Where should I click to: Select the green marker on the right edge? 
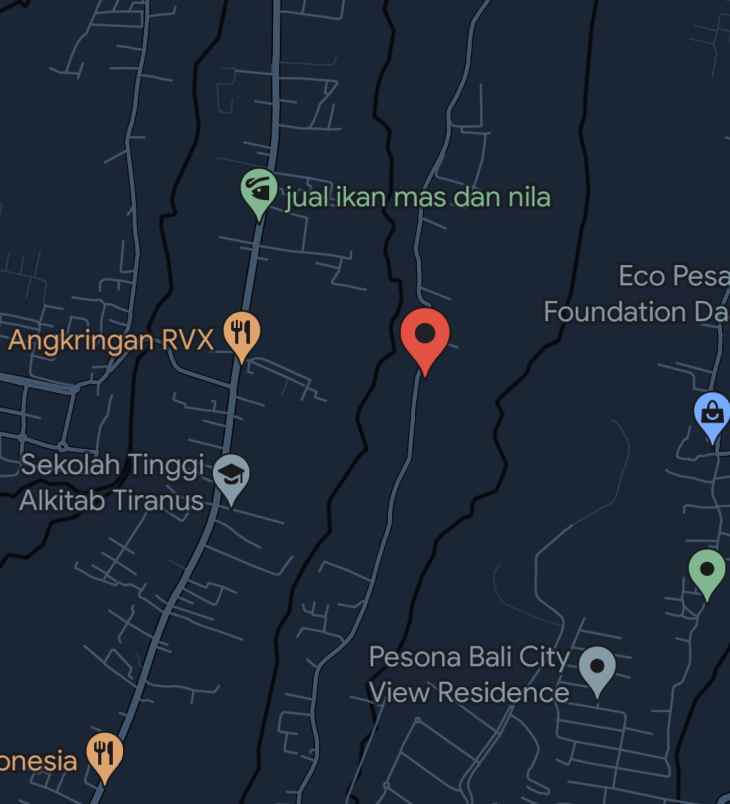708,566
